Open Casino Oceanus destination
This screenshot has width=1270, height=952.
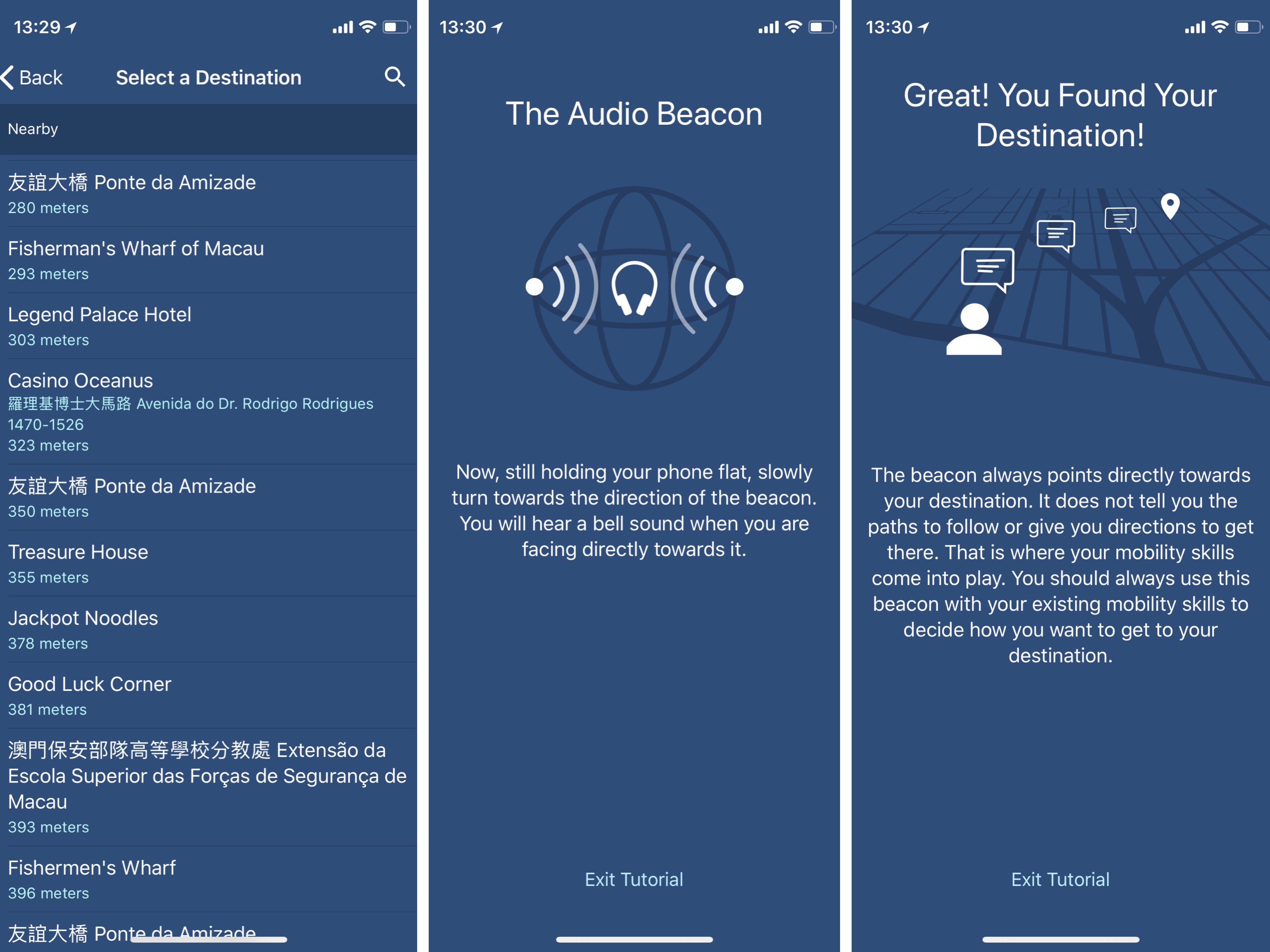(x=208, y=412)
